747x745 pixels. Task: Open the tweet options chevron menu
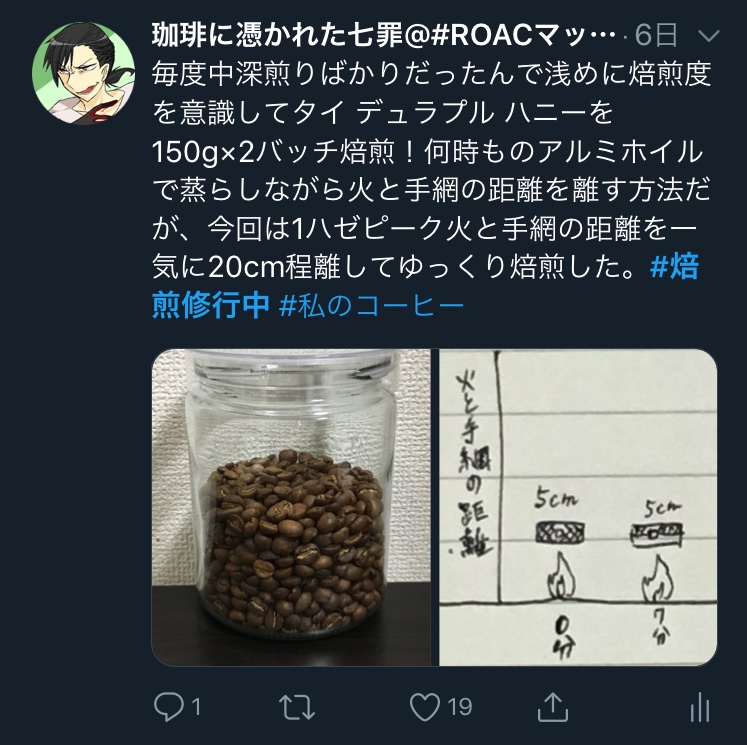pyautogui.click(x=708, y=37)
